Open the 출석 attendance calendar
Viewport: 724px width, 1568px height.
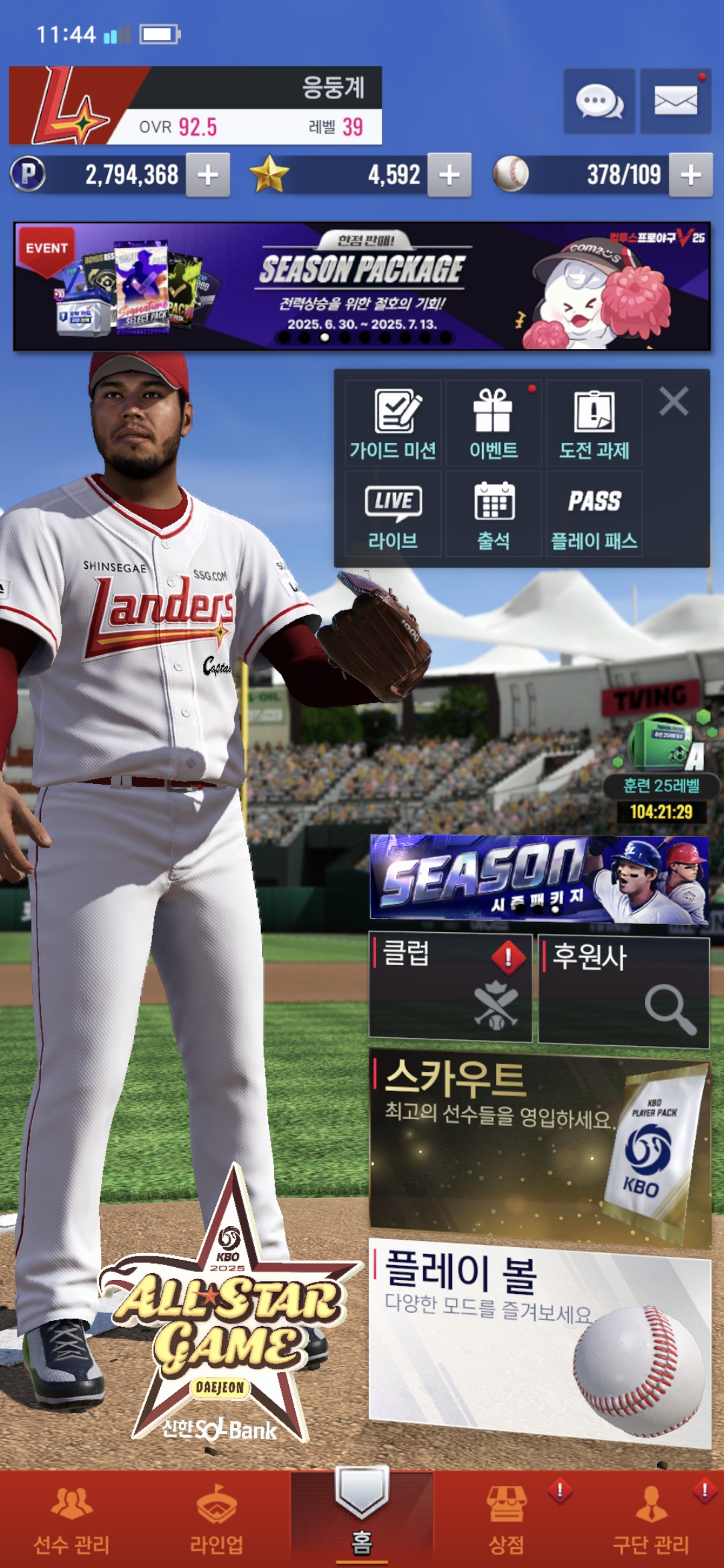(x=493, y=515)
